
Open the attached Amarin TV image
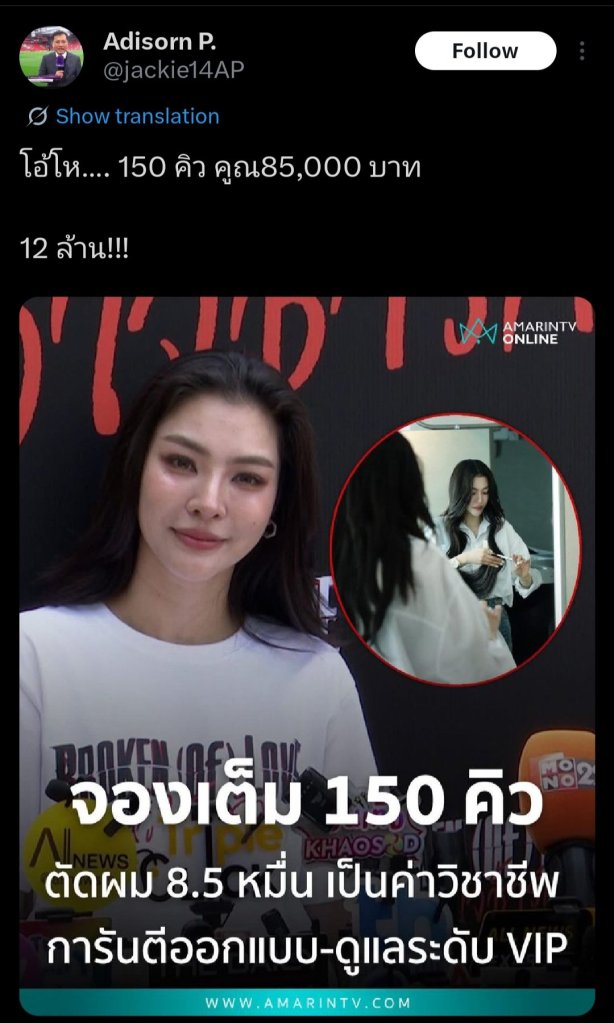[307, 642]
